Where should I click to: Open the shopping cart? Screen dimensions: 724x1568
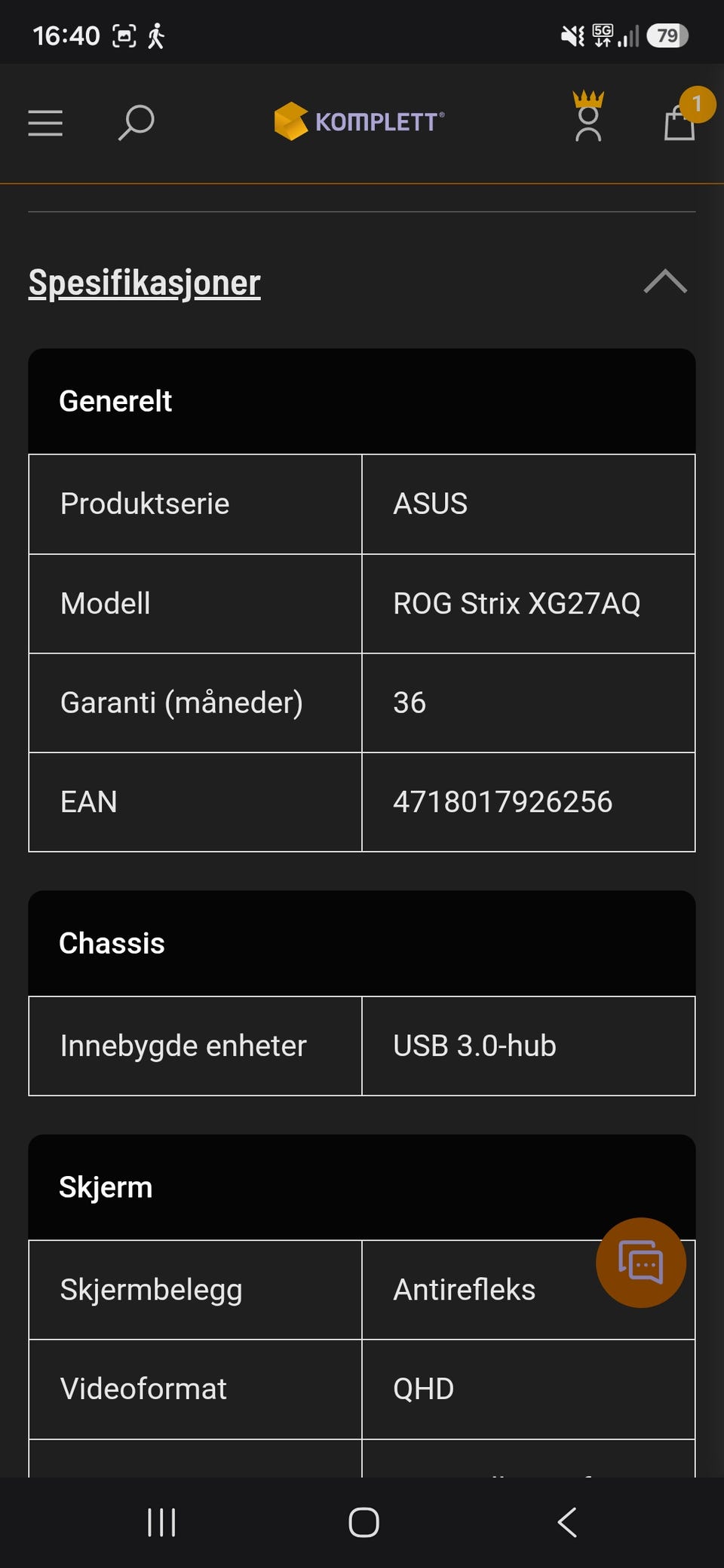coord(681,121)
